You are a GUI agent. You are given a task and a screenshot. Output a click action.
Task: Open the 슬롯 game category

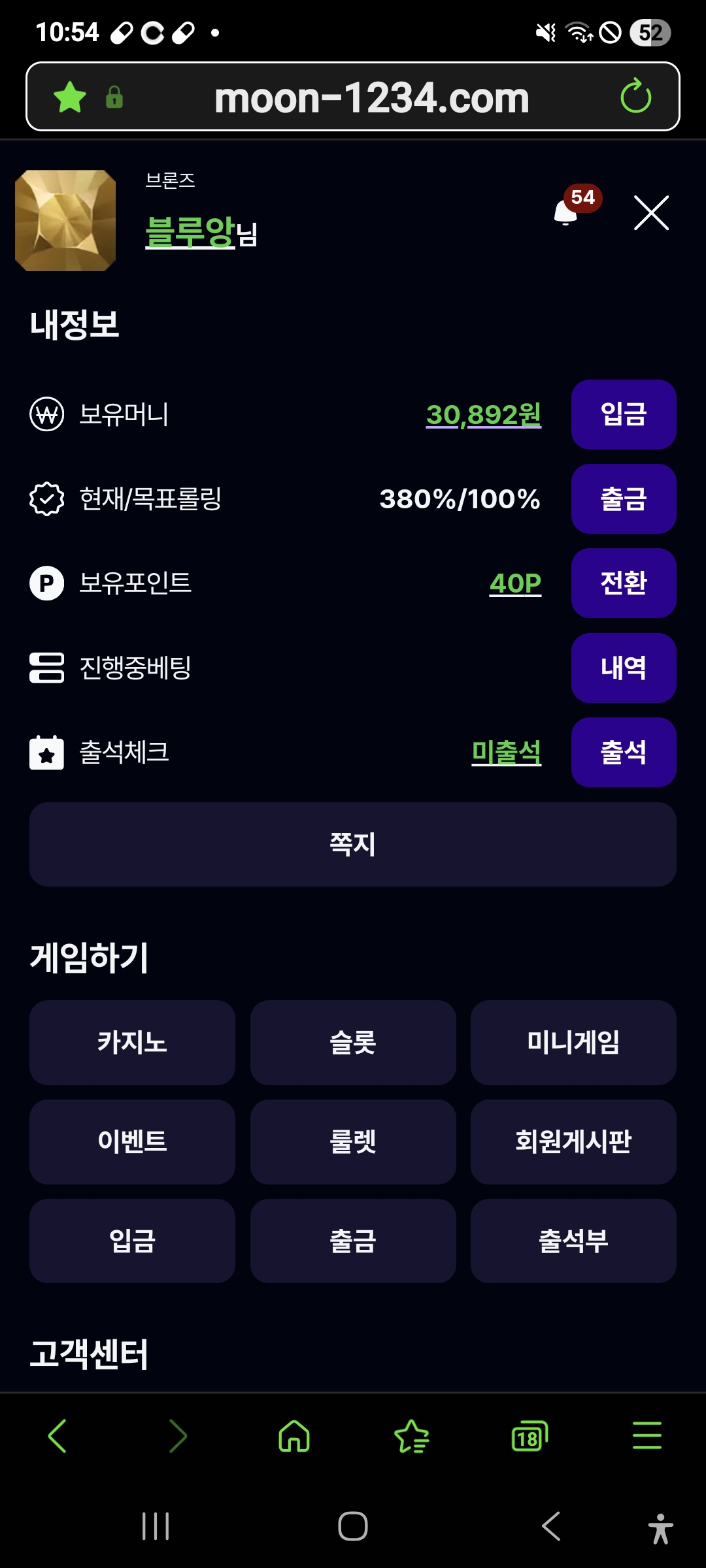[x=353, y=1042]
